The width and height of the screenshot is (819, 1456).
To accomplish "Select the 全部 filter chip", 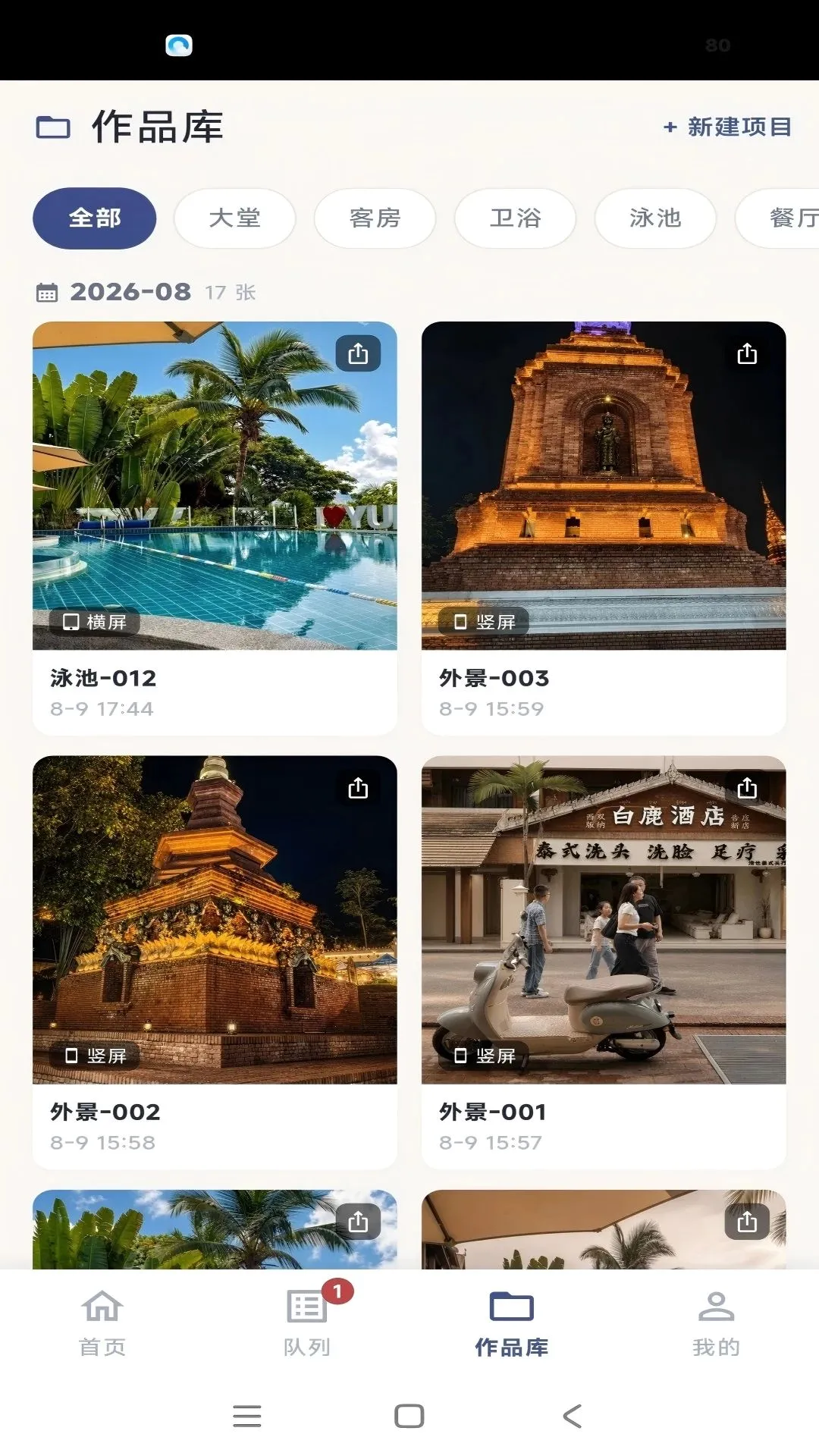I will [x=95, y=218].
